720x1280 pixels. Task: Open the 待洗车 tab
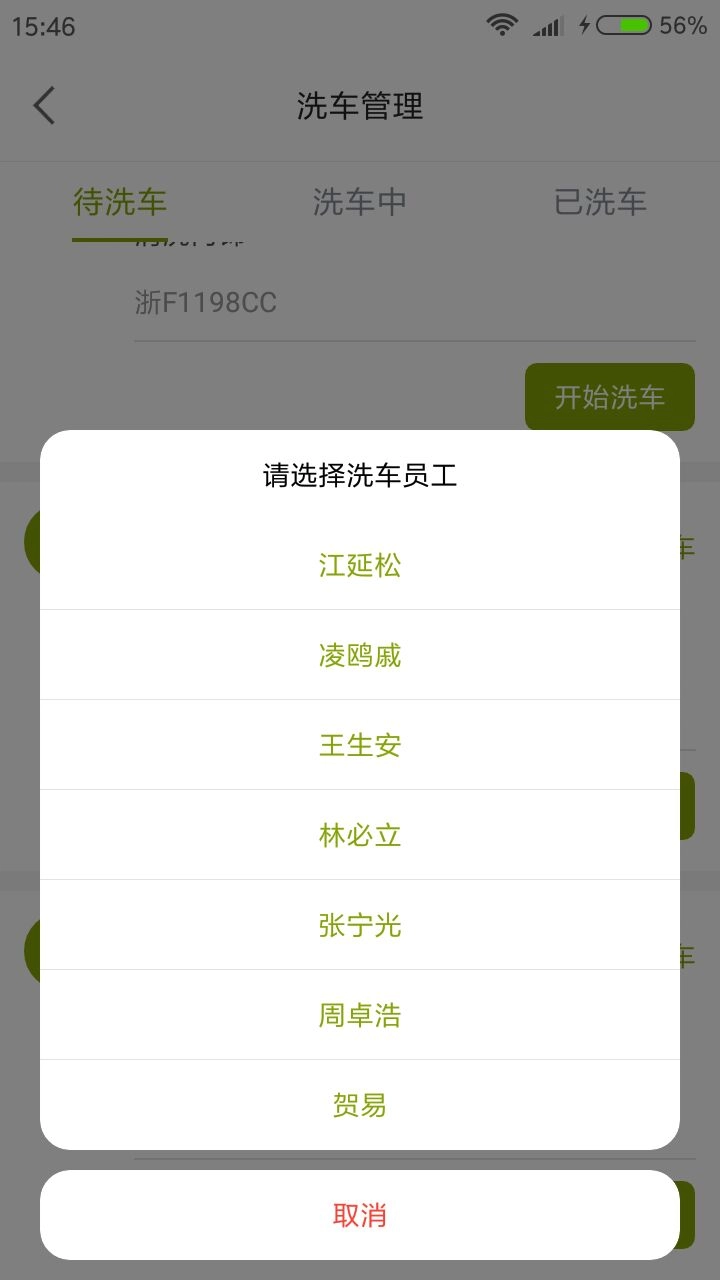coord(120,201)
